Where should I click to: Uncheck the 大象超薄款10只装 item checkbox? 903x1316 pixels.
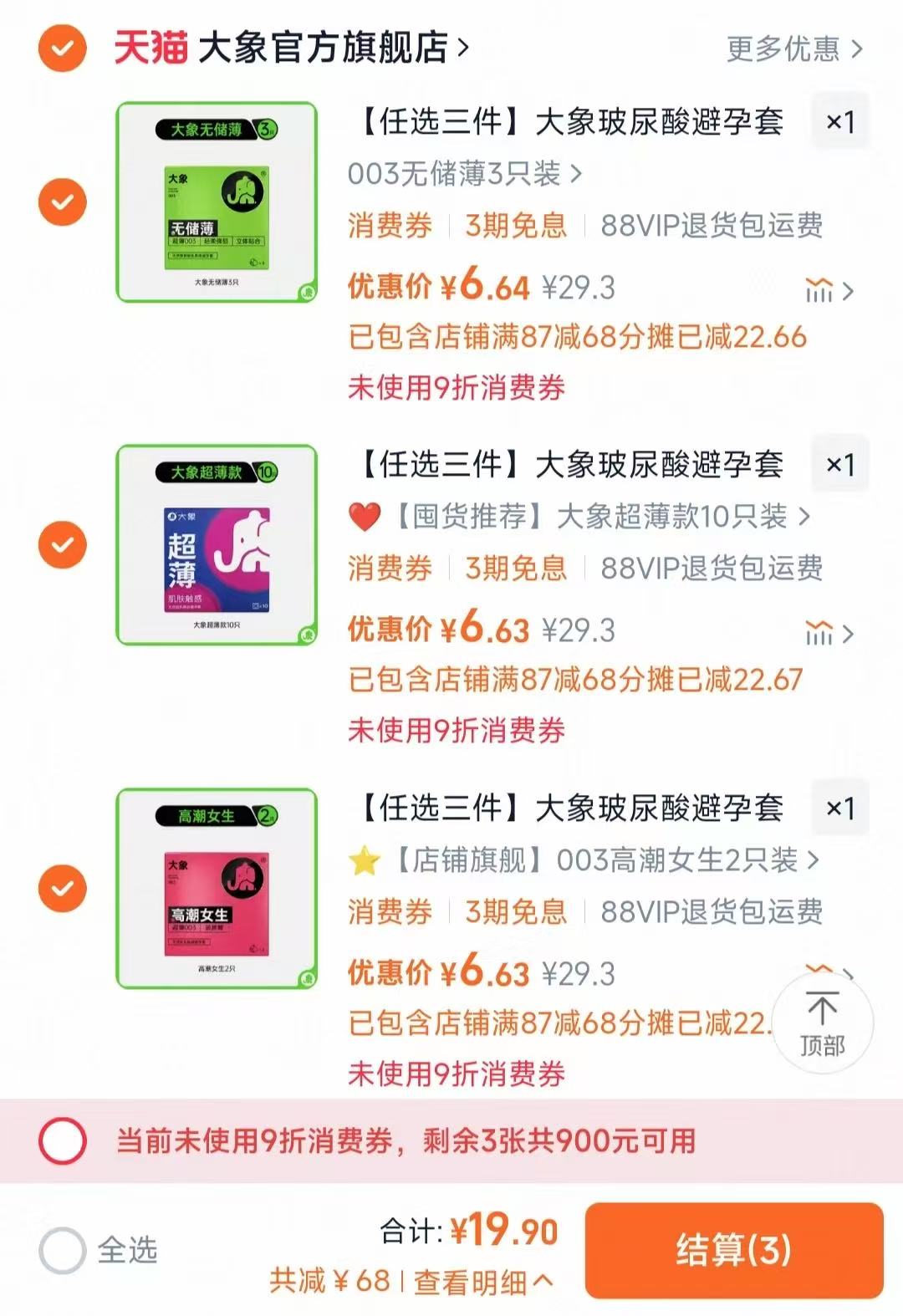[62, 546]
